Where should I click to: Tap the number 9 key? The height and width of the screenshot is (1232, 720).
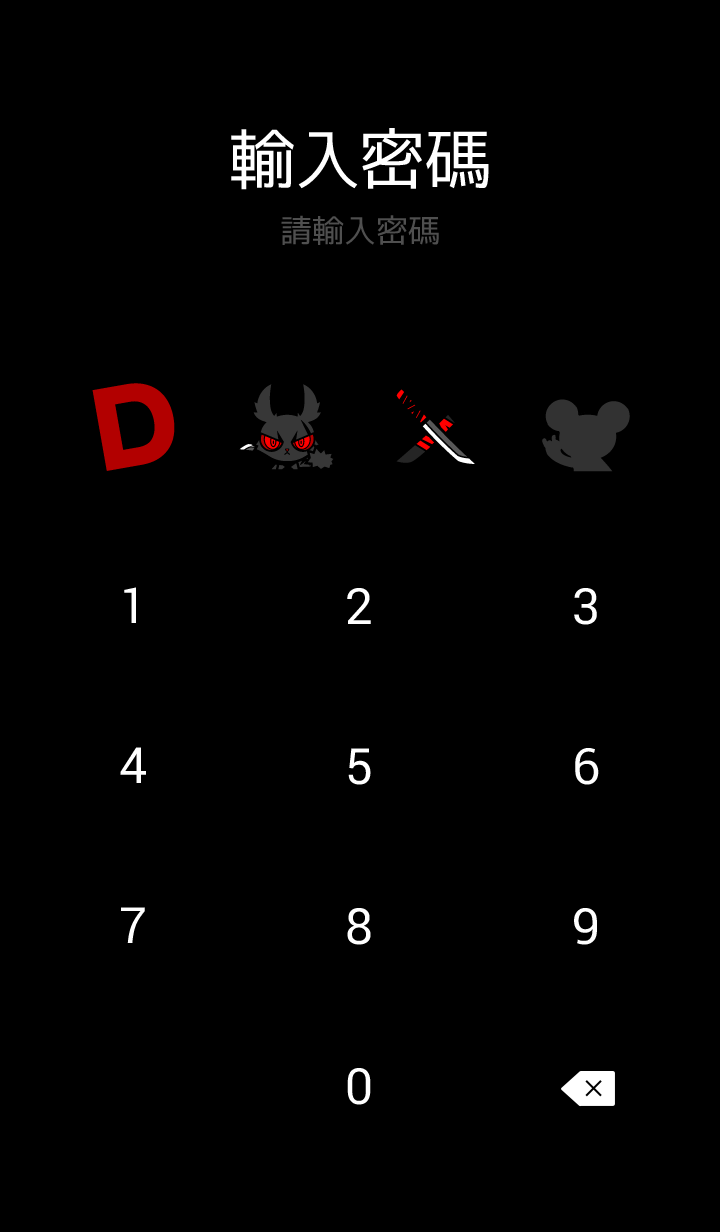586,927
